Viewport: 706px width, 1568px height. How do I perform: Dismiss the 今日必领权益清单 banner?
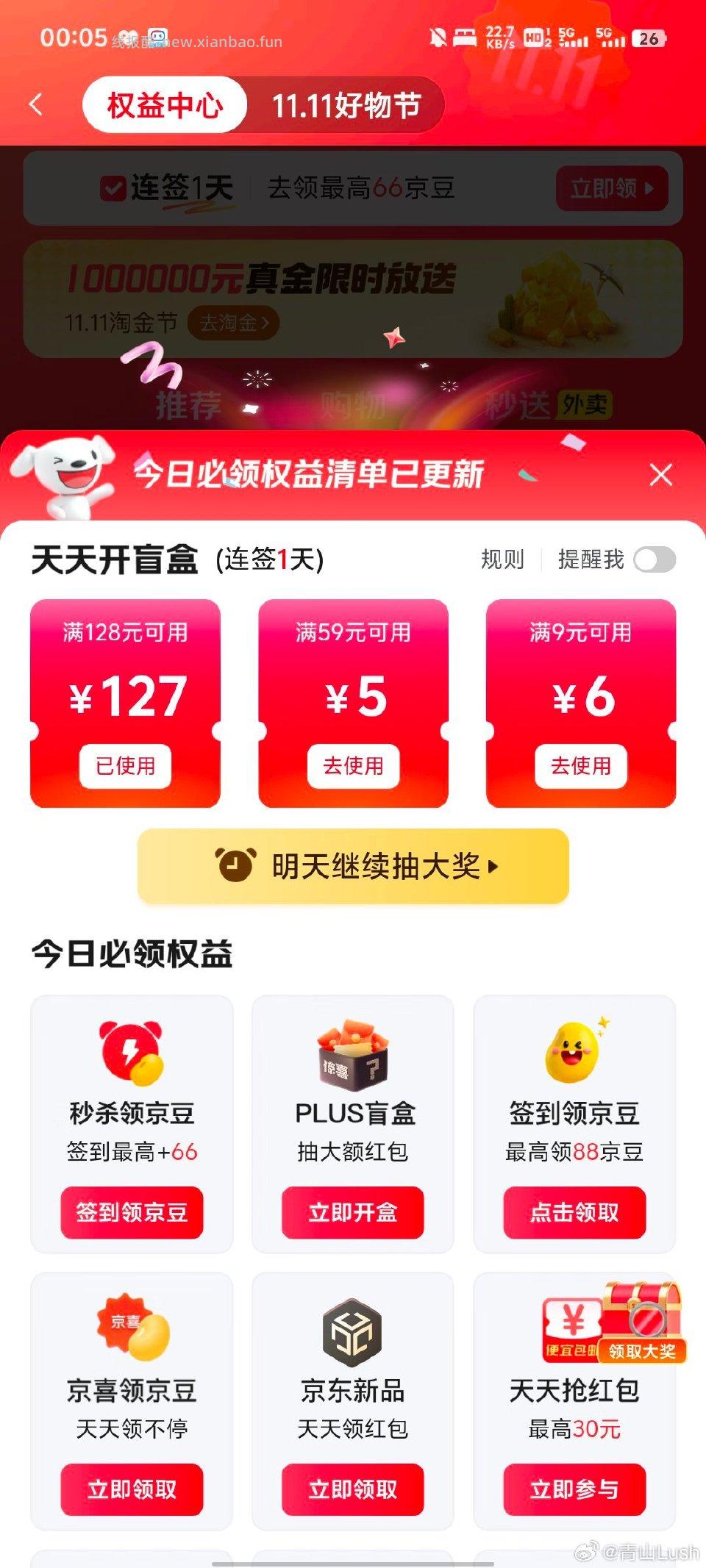pyautogui.click(x=661, y=474)
